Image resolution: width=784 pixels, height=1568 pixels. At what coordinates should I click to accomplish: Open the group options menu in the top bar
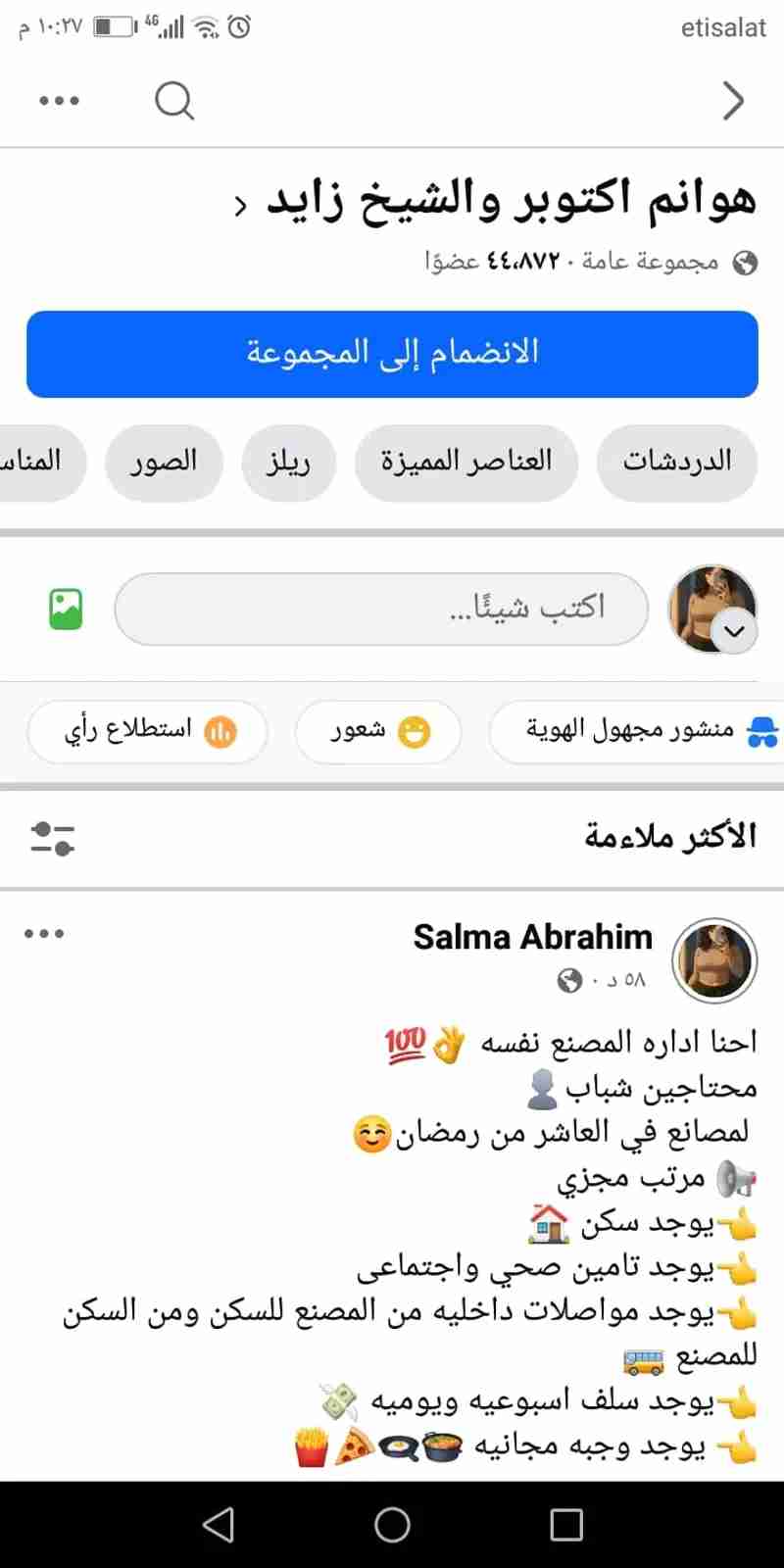coord(59,100)
